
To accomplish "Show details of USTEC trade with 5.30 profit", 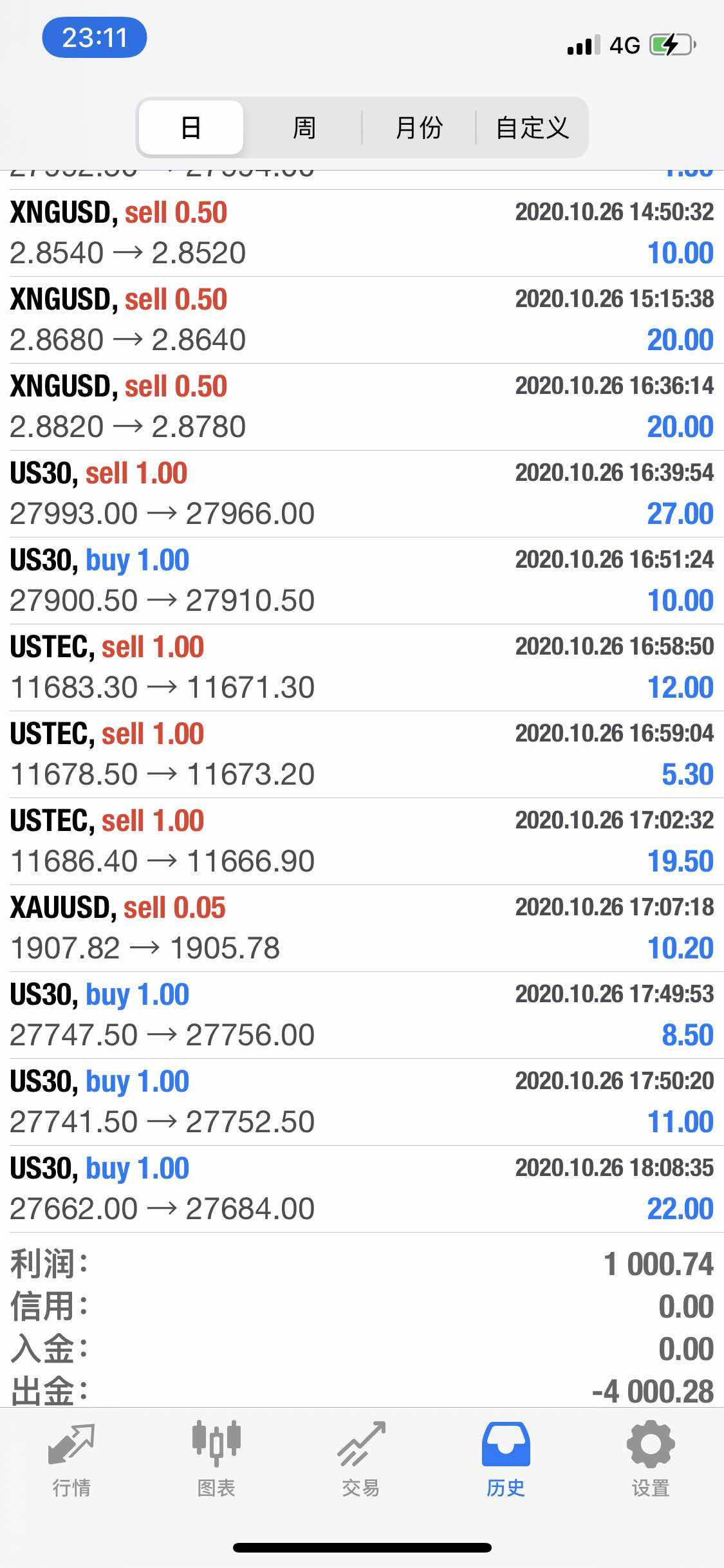I will (x=362, y=754).
